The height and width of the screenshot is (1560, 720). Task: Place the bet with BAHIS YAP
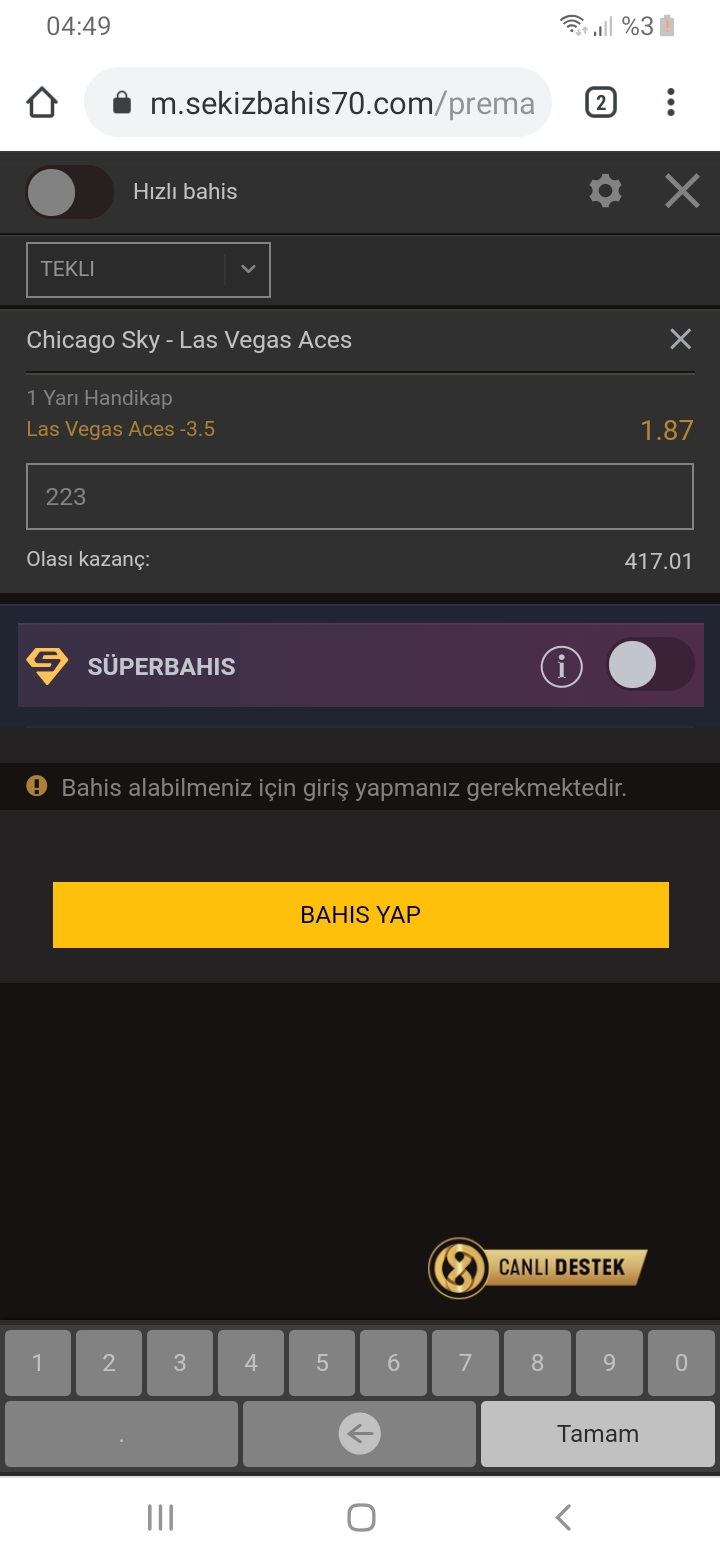360,914
